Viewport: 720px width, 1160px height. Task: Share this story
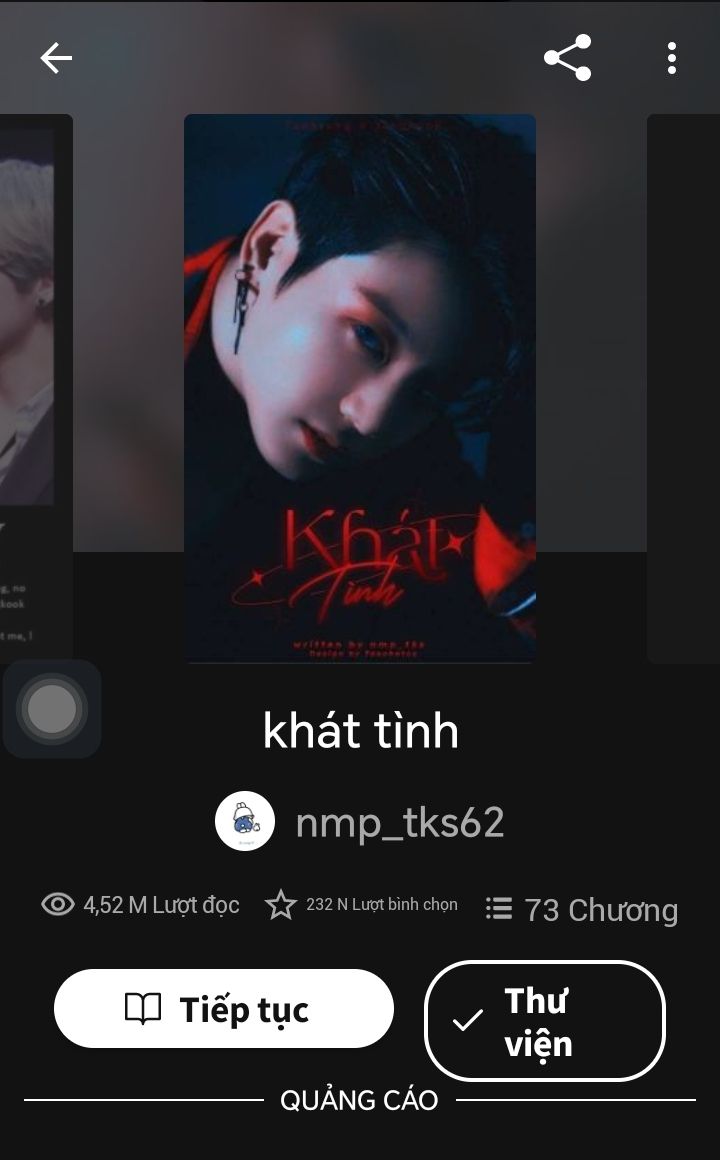click(568, 58)
